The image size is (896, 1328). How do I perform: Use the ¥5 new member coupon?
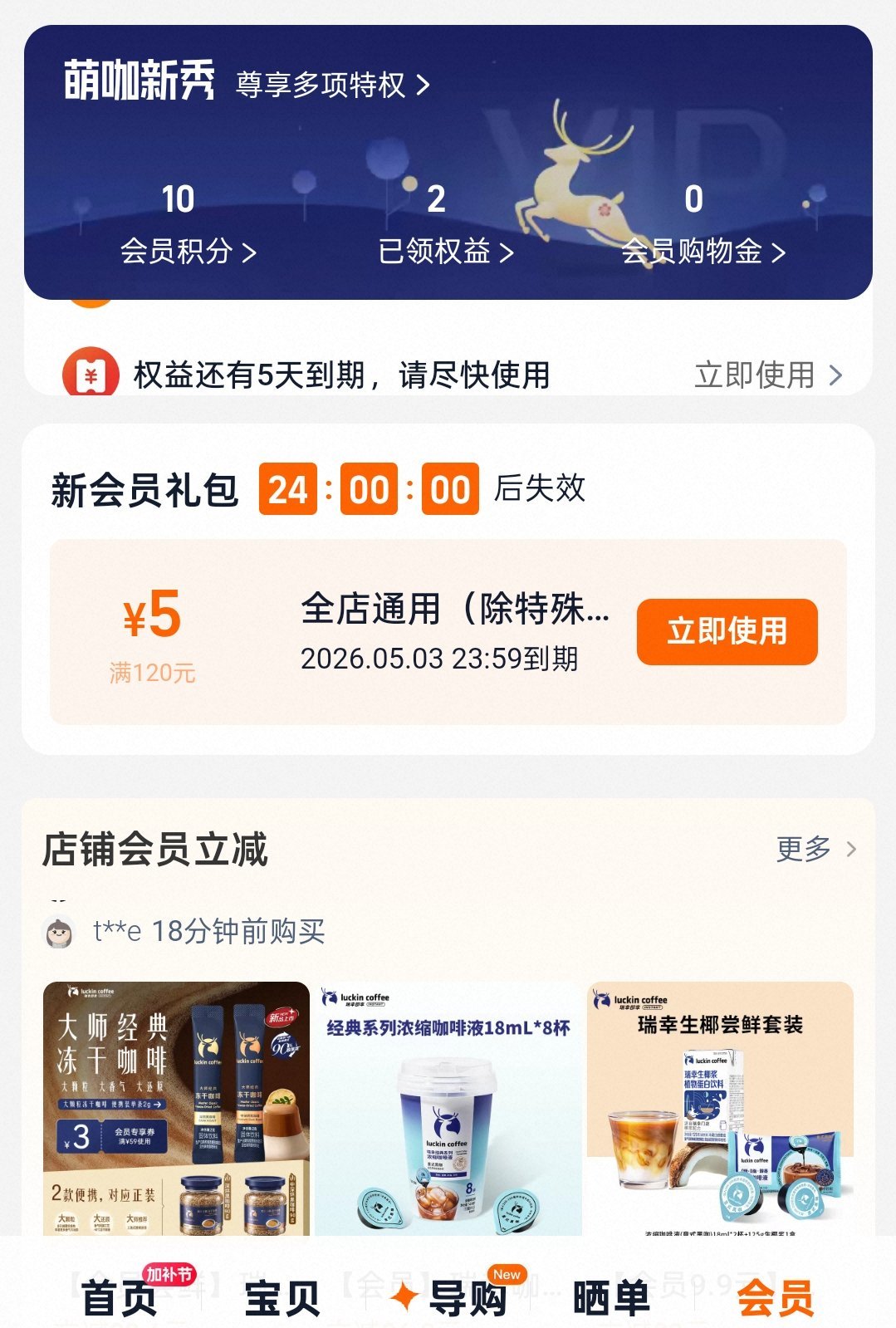(727, 631)
